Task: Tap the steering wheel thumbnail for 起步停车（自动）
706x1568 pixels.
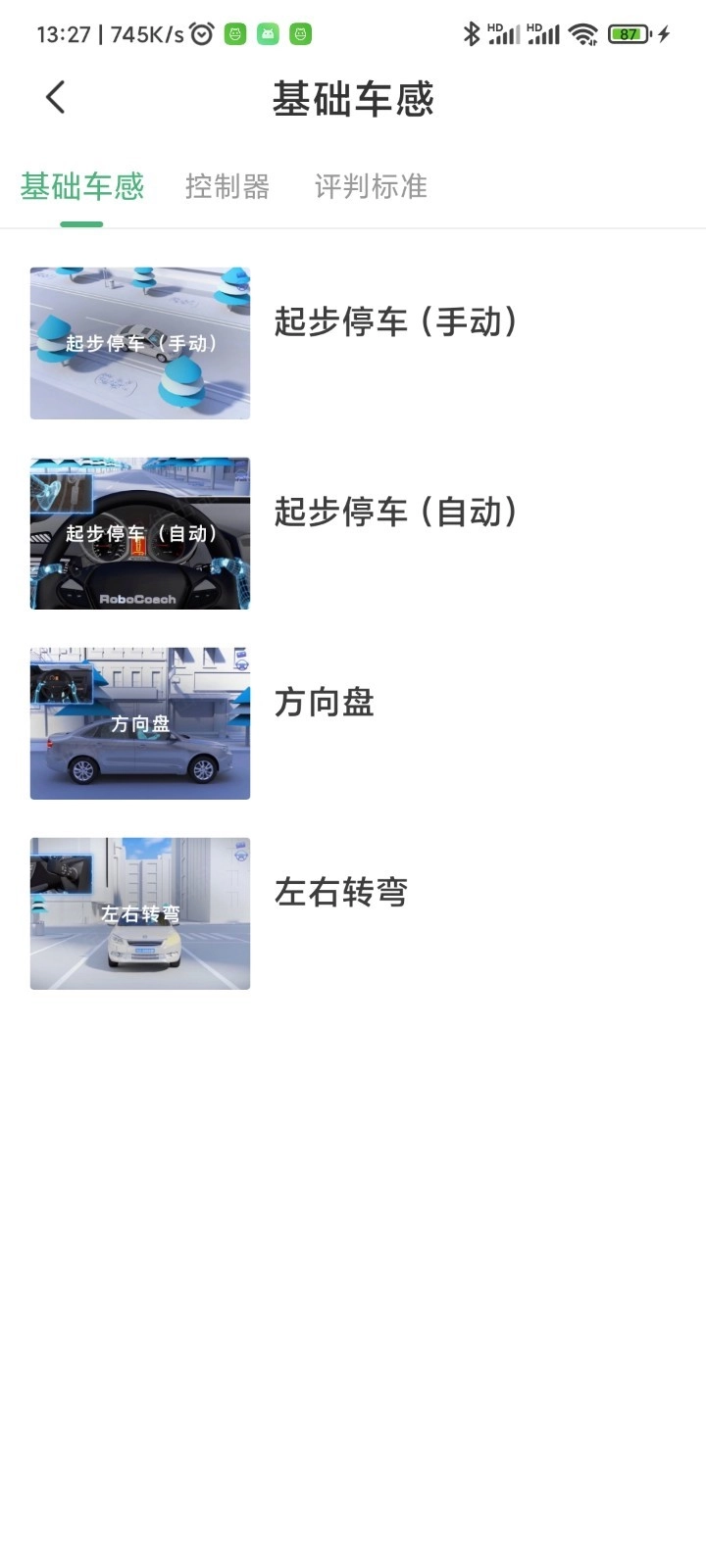Action: pos(139,532)
